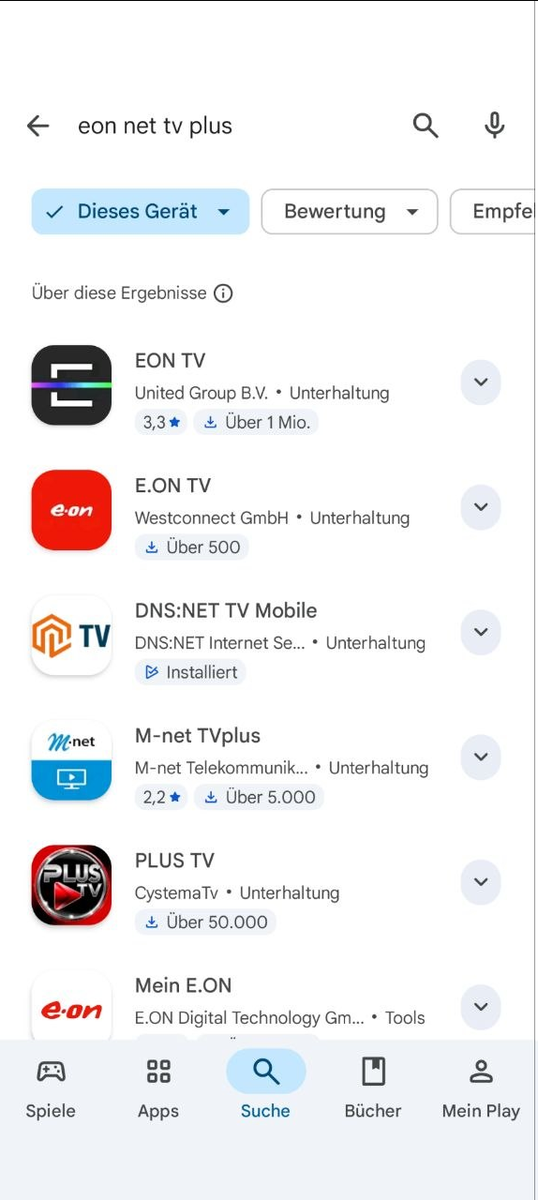538x1200 pixels.
Task: Expand the DNS:NET TV Mobile chevron
Action: pos(481,632)
